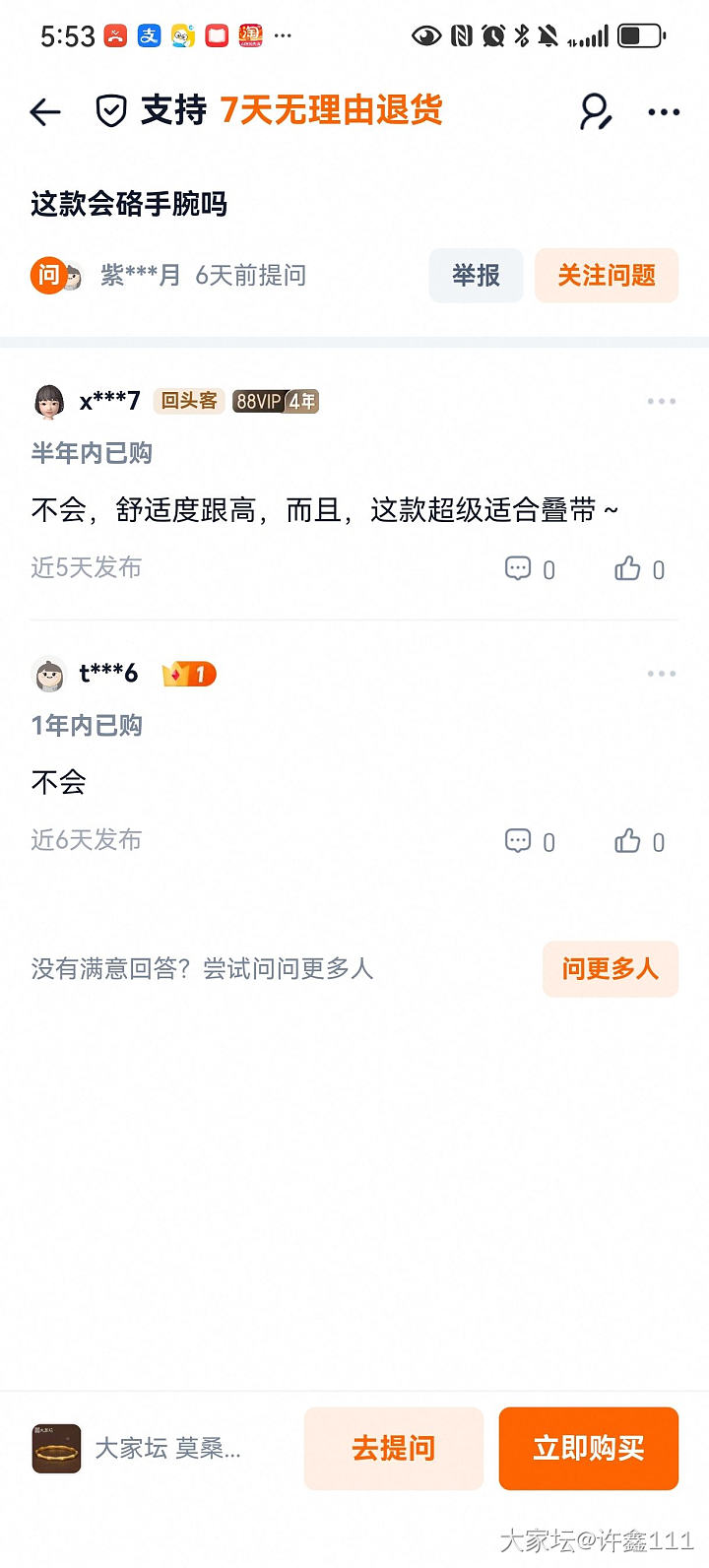709x1568 pixels.
Task: Buy now with 立即购买
Action: (588, 1449)
